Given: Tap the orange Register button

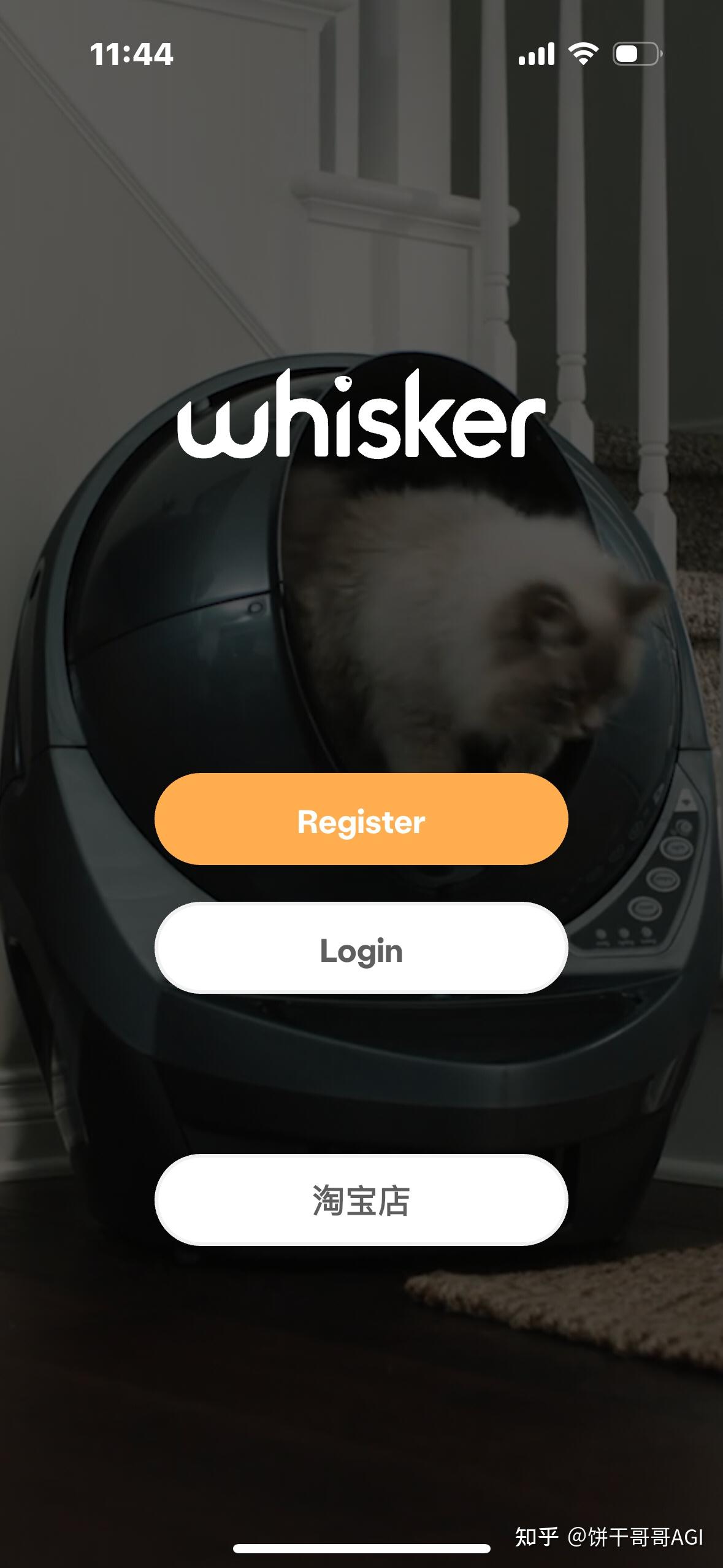Looking at the screenshot, I should (361, 820).
